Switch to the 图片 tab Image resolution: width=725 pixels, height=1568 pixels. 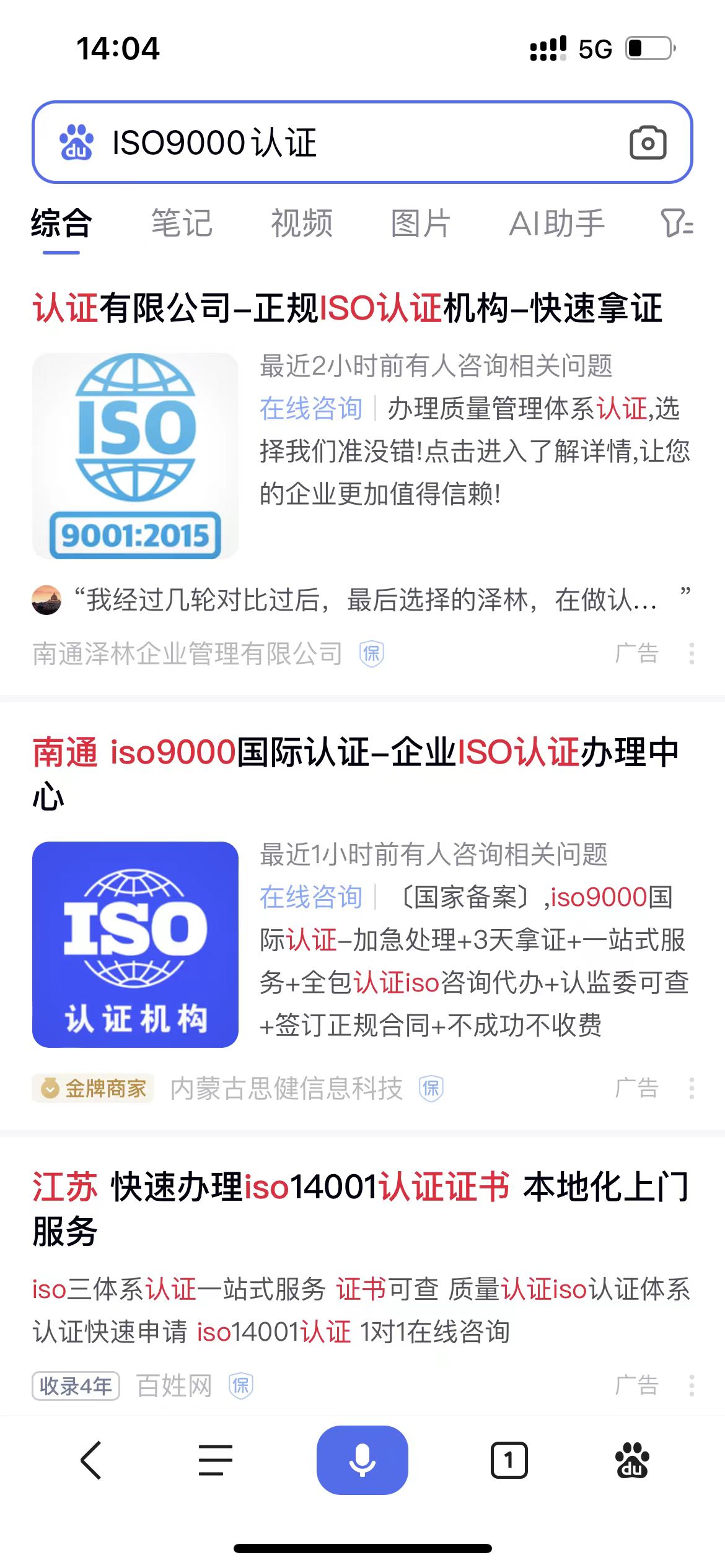tap(421, 224)
